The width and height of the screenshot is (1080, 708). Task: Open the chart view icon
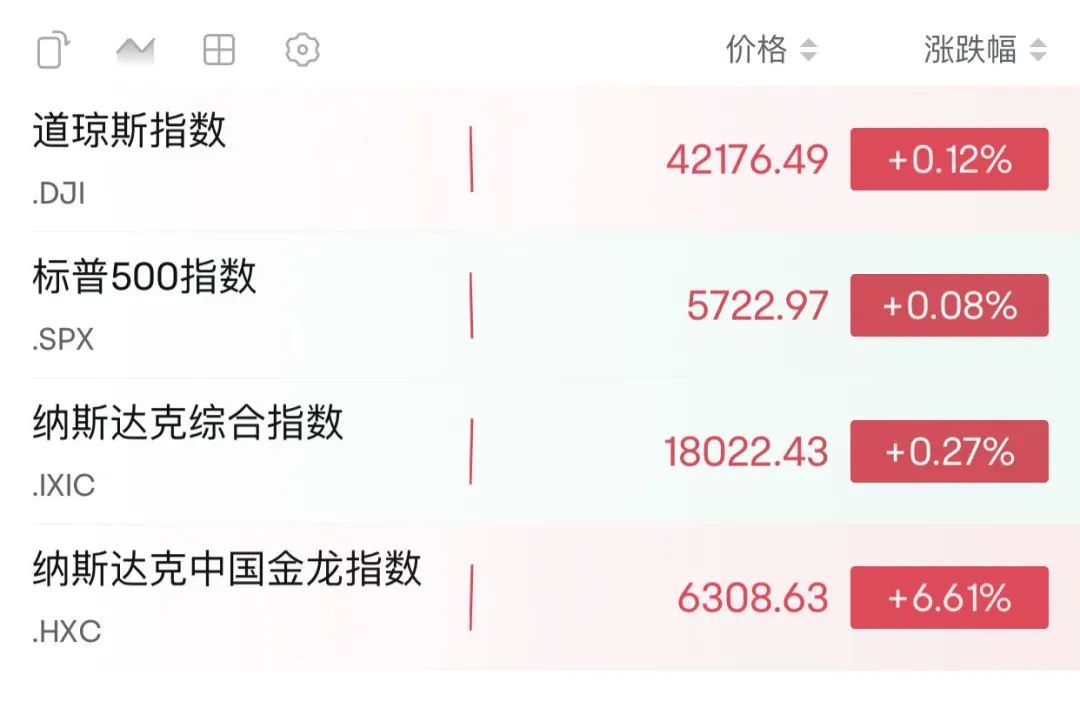pyautogui.click(x=135, y=50)
